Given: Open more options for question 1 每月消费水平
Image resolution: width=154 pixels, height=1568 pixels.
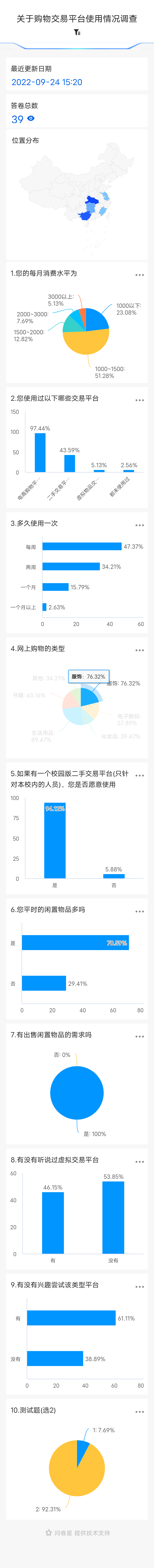Looking at the screenshot, I should coord(139,275).
